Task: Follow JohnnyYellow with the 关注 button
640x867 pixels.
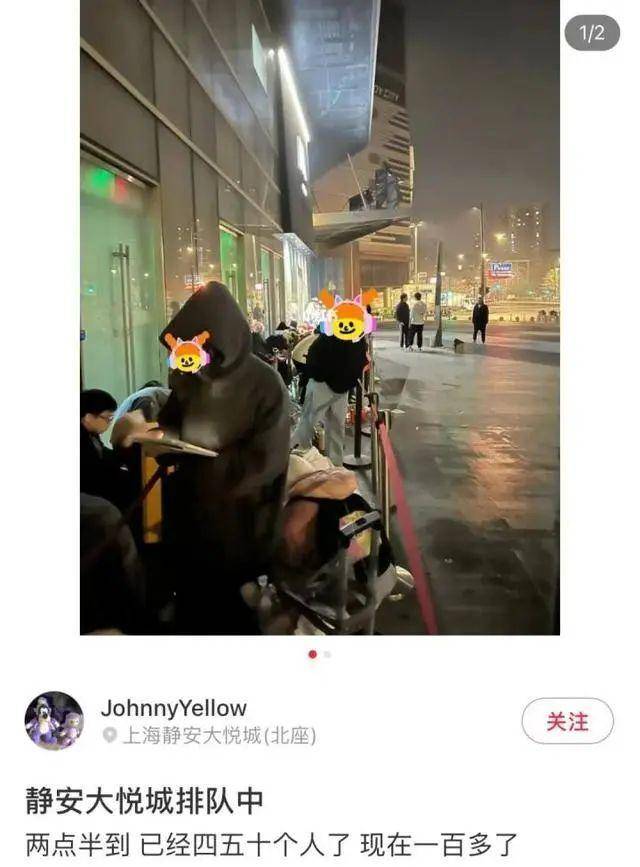Action: point(567,721)
